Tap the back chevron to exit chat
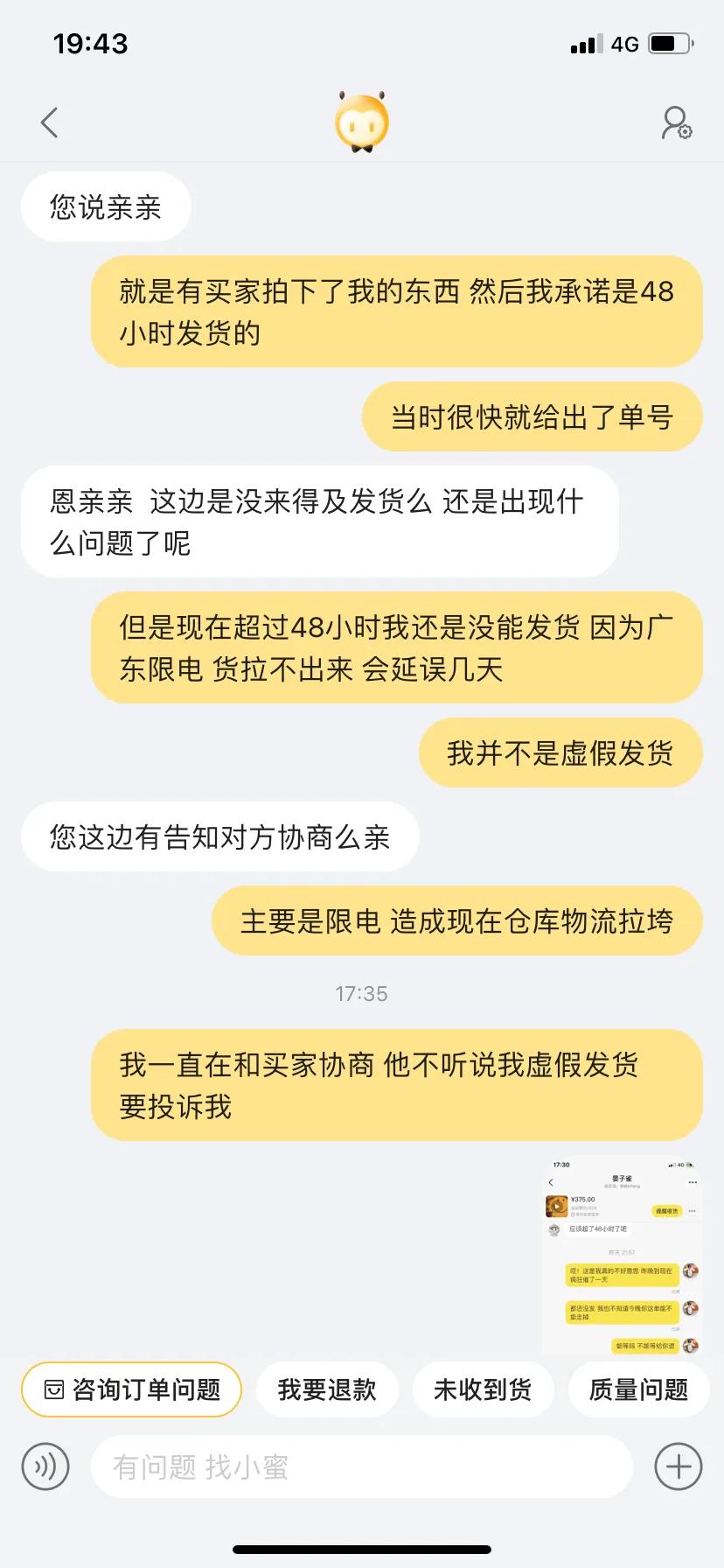 pos(50,122)
